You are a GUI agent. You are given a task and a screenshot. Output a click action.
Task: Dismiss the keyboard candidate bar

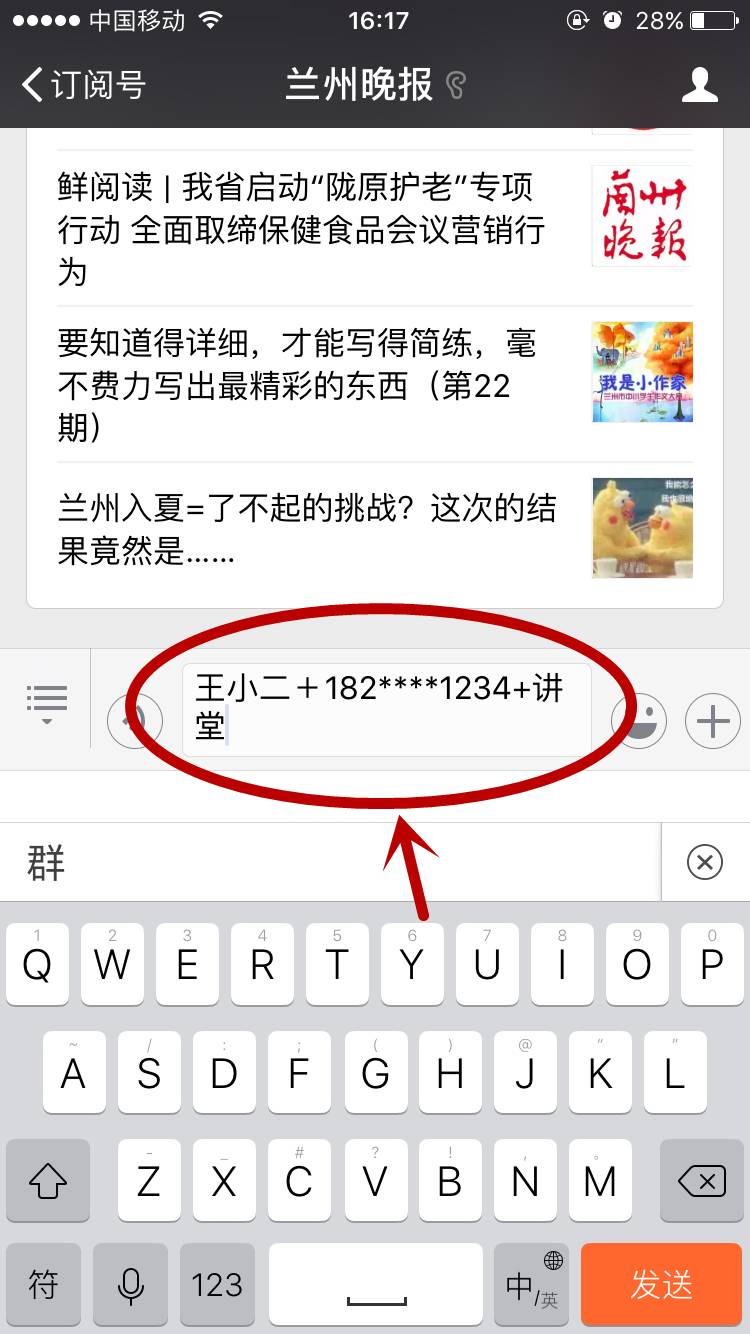tap(705, 861)
